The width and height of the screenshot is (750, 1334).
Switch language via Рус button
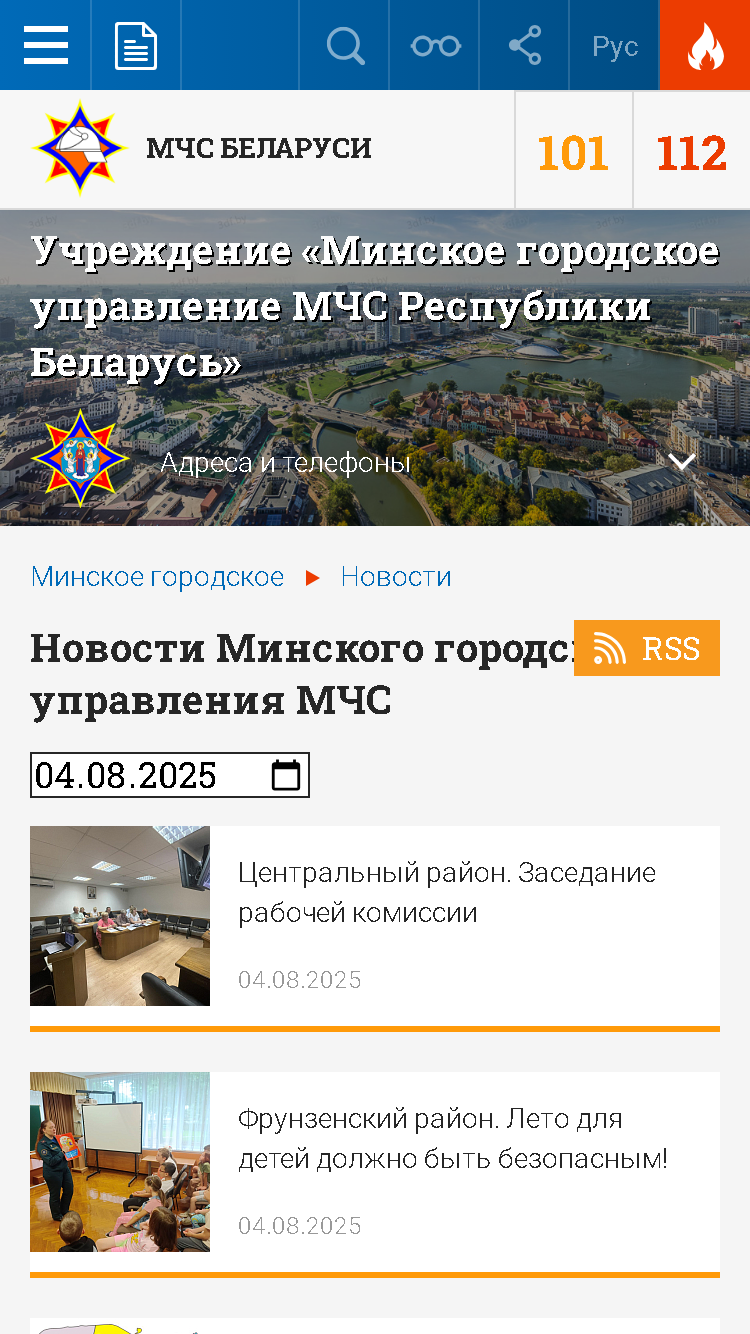click(614, 46)
